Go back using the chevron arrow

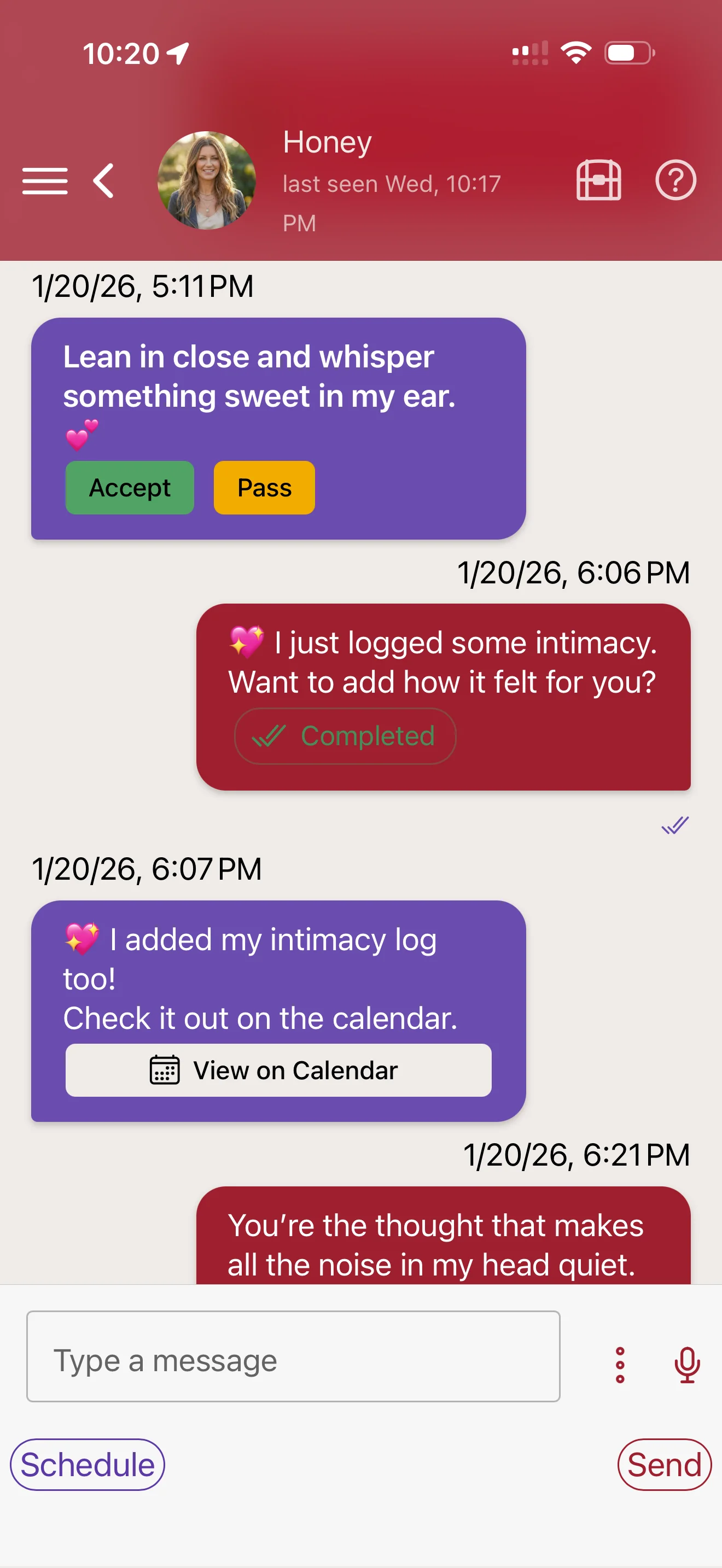tap(101, 180)
